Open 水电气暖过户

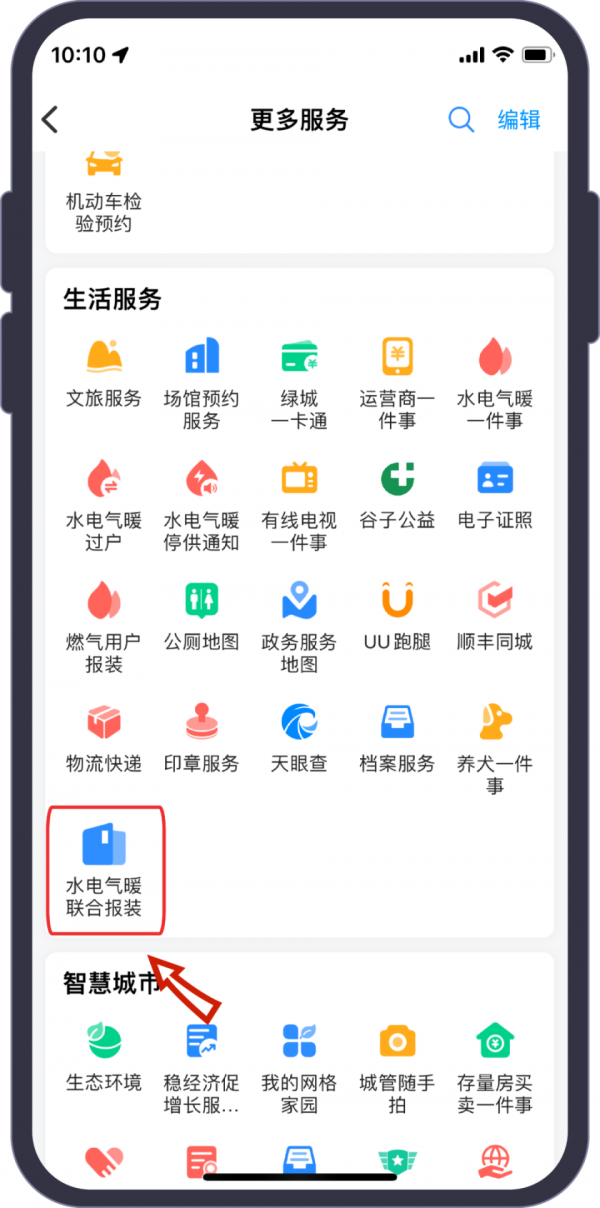[104, 503]
